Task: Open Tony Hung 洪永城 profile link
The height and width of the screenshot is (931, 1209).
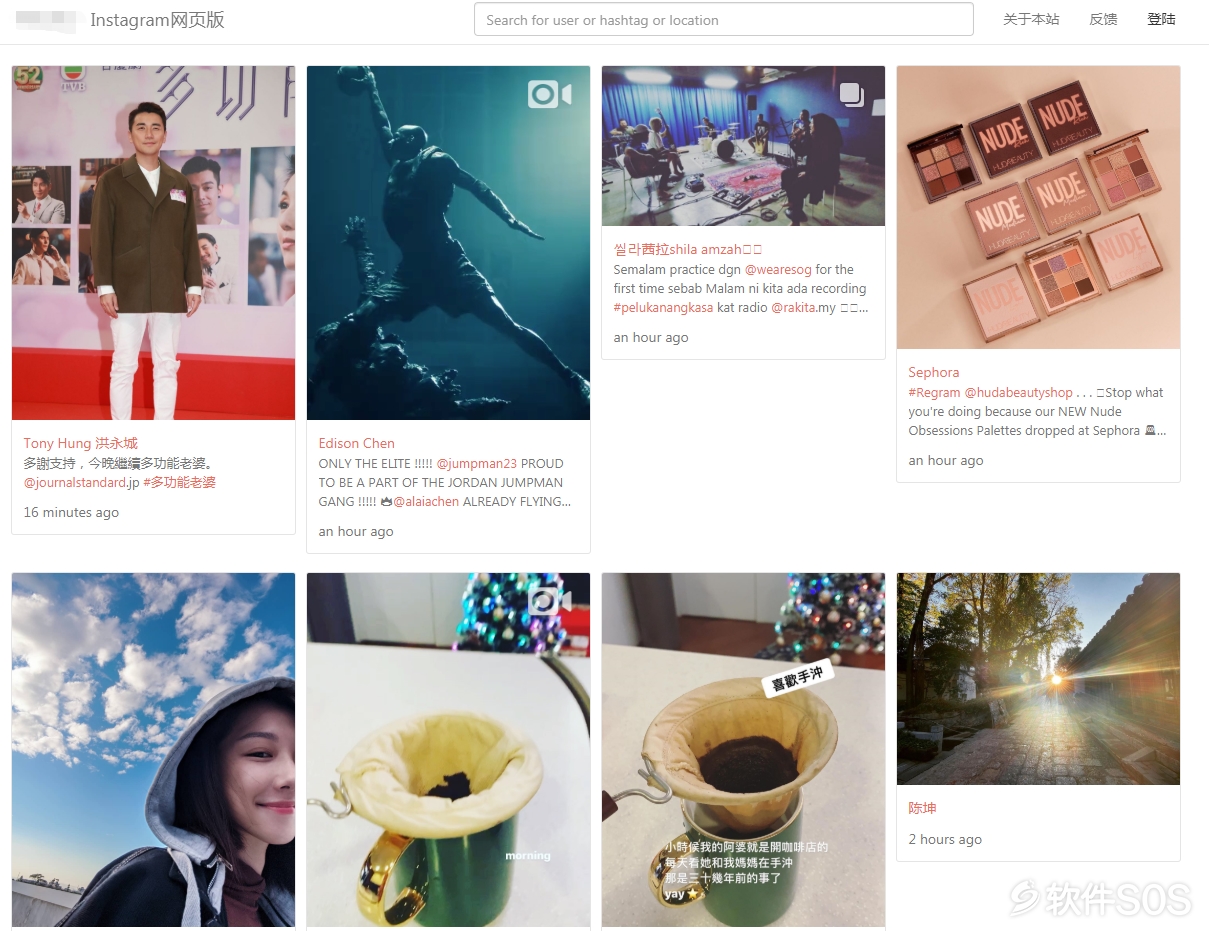Action: 81,443
